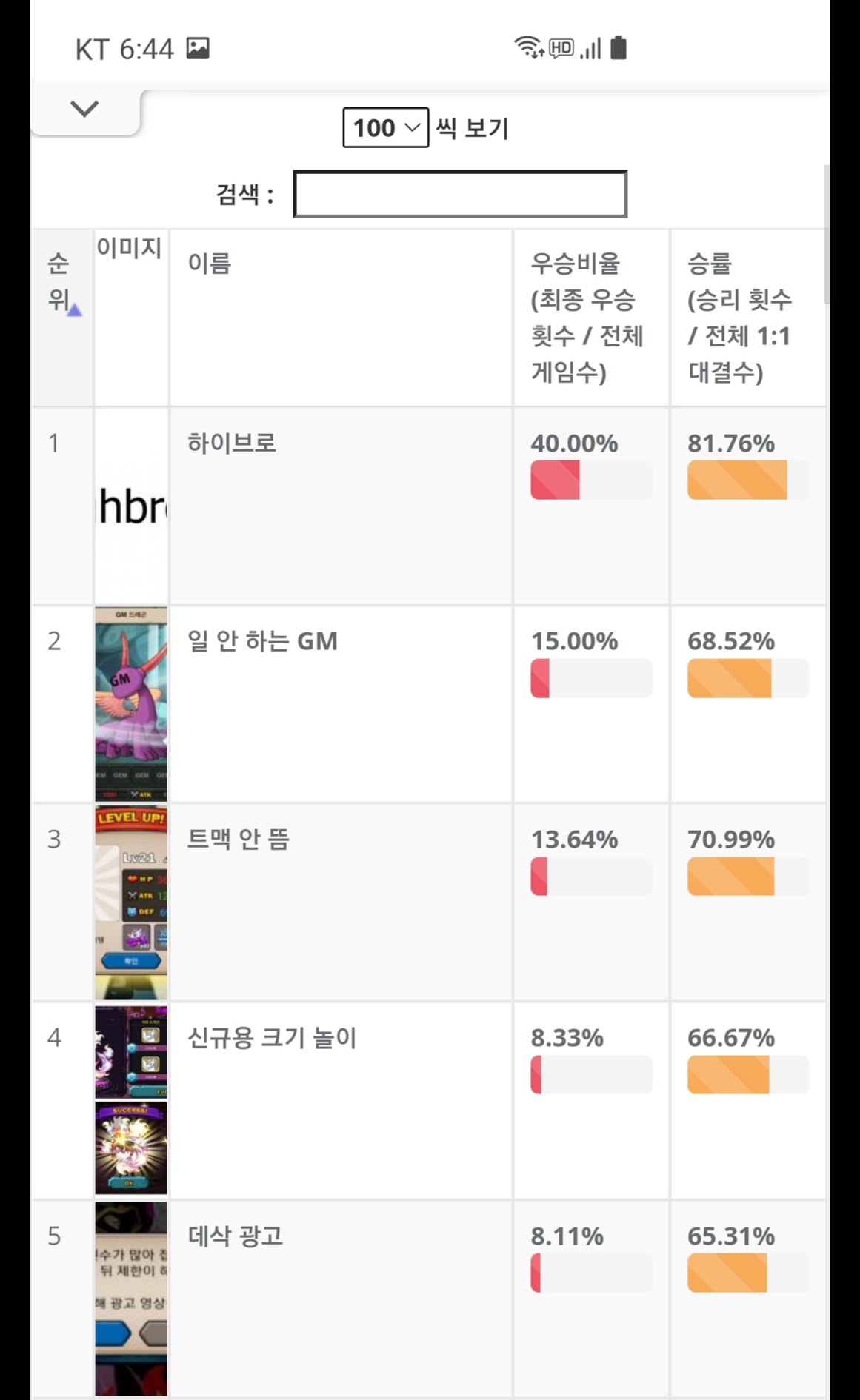
Task: Open the 100 rows-per-page dropdown
Action: click(x=385, y=128)
